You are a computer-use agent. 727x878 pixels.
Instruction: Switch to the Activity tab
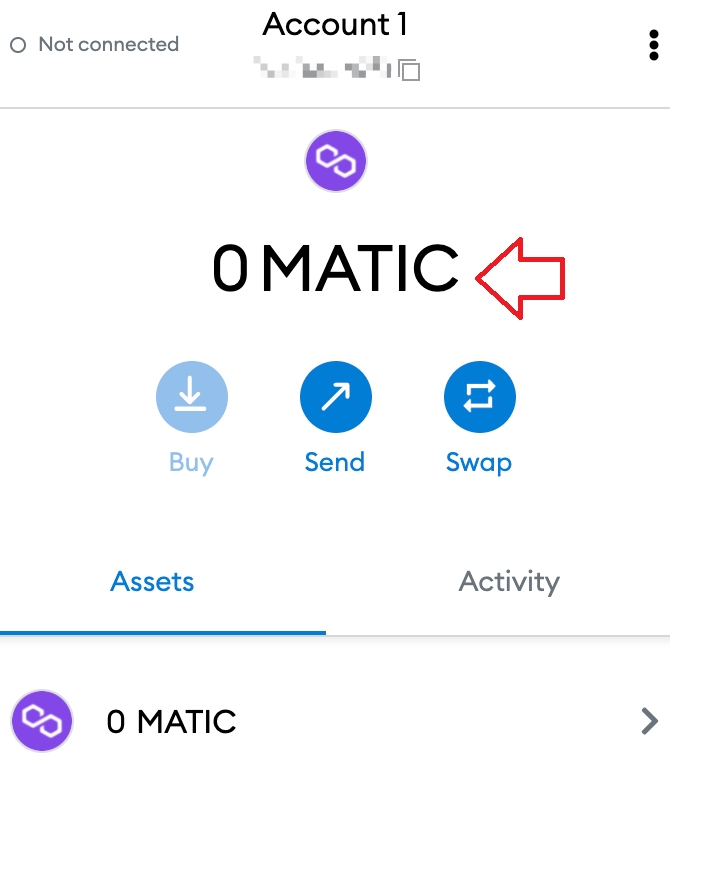pyautogui.click(x=508, y=582)
